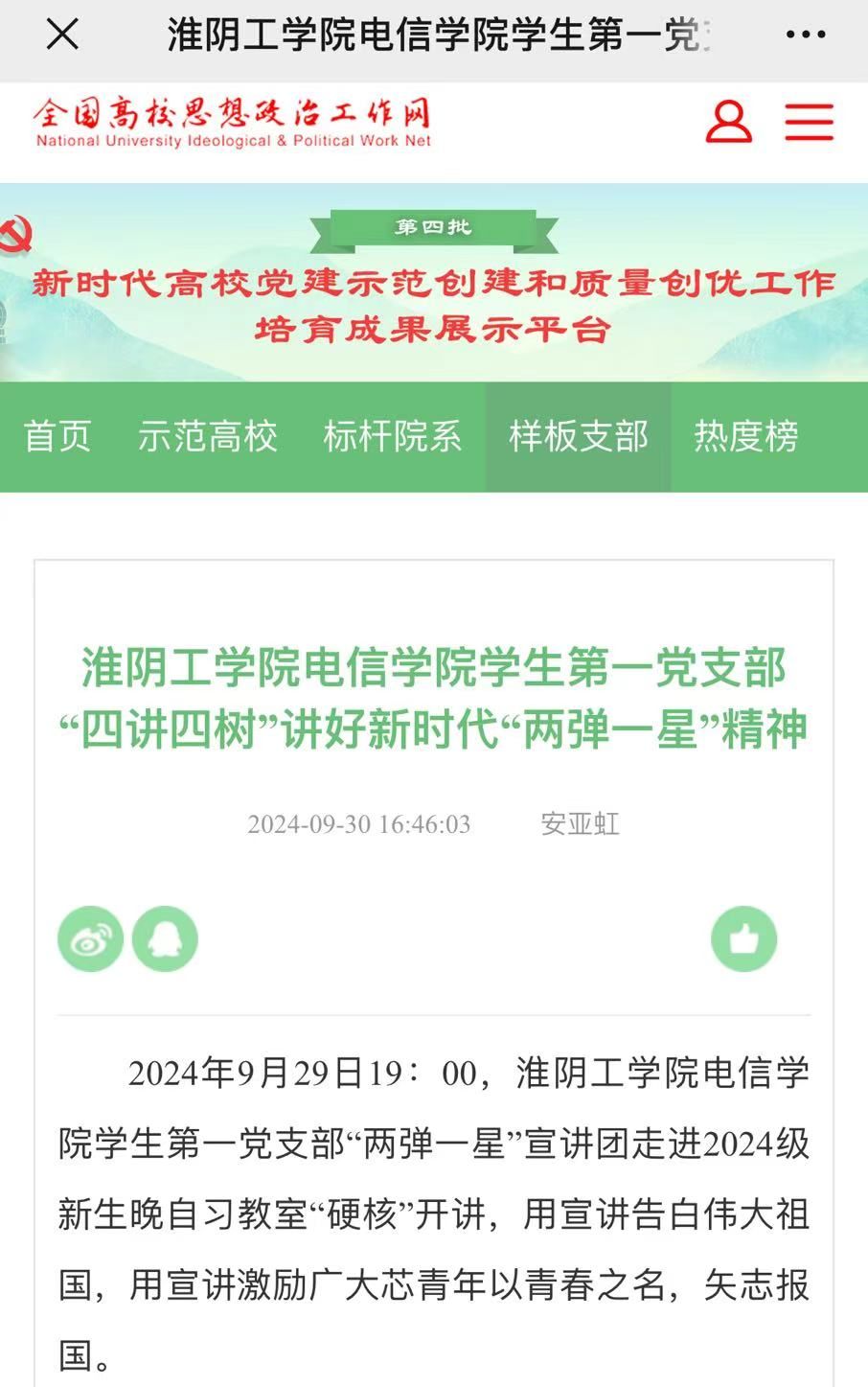Share the article to Weibo

tap(91, 938)
